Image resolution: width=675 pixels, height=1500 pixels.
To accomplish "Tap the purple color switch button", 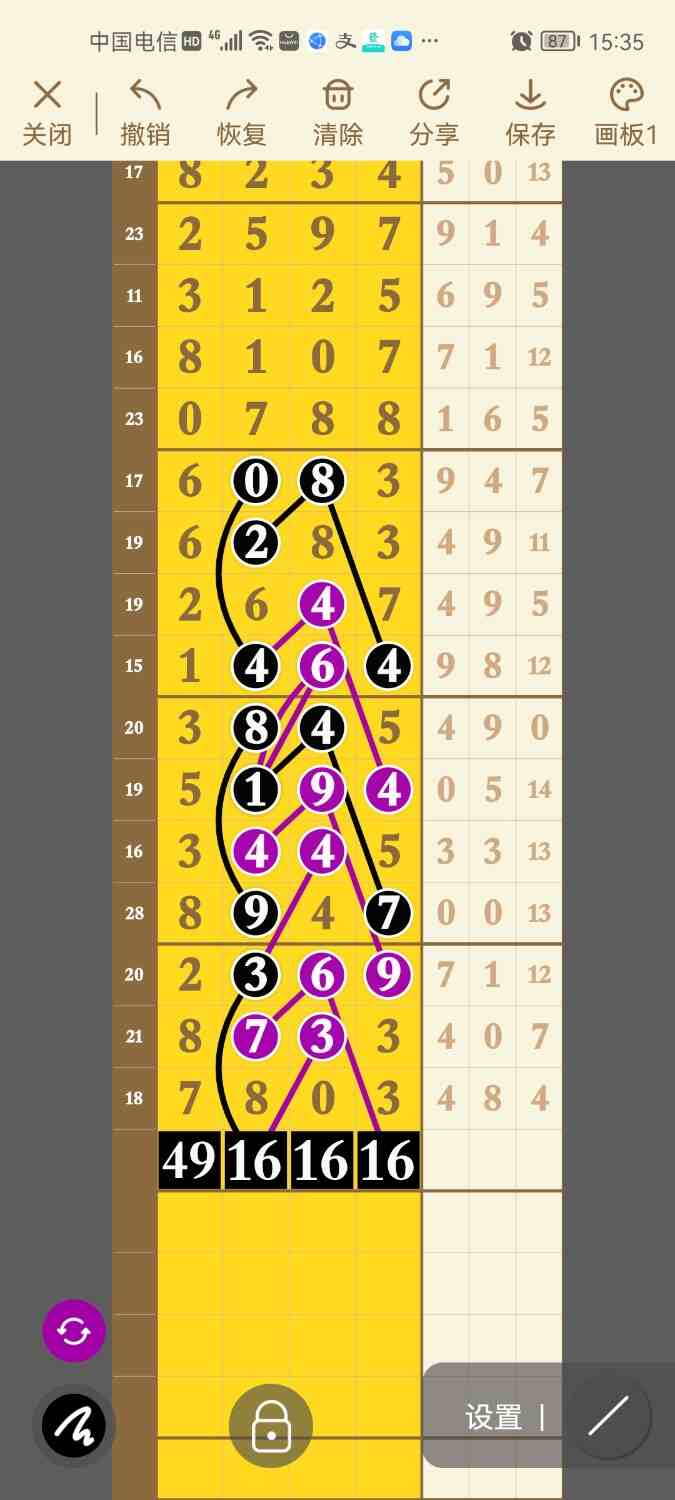I will coord(74,1331).
